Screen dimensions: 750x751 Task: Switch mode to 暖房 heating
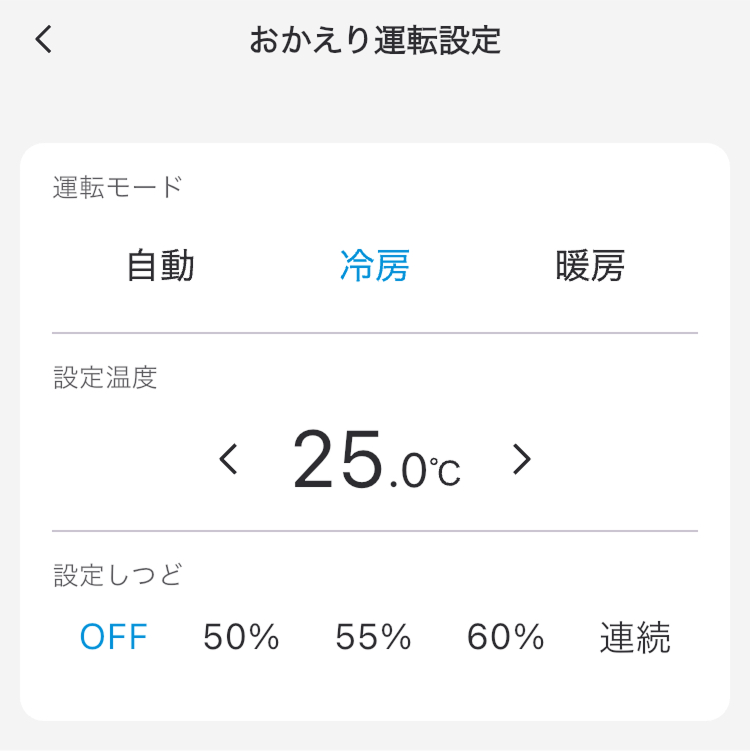[x=590, y=267]
